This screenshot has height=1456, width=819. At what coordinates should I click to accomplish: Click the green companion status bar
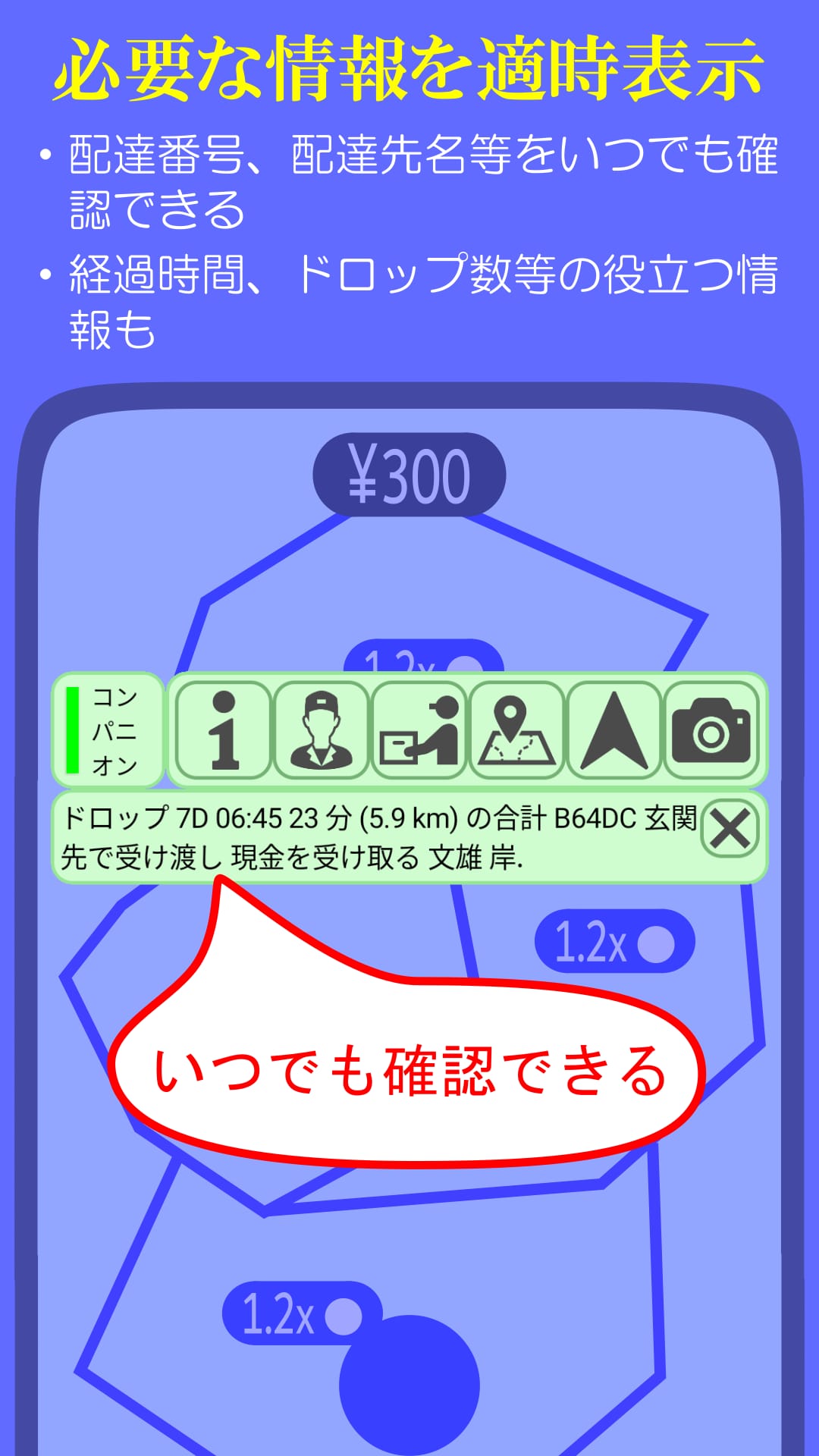click(x=72, y=732)
